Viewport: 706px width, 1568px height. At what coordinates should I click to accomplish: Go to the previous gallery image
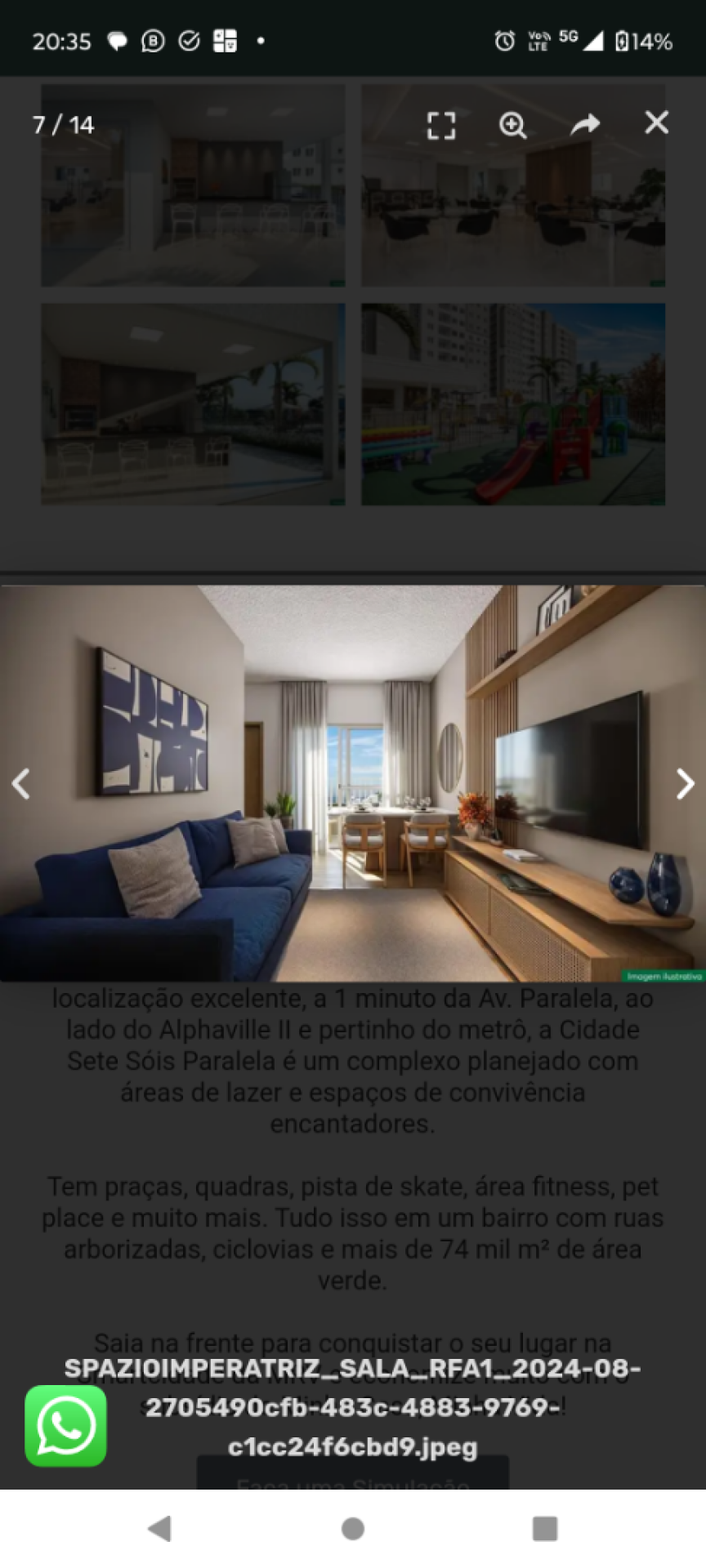(21, 784)
